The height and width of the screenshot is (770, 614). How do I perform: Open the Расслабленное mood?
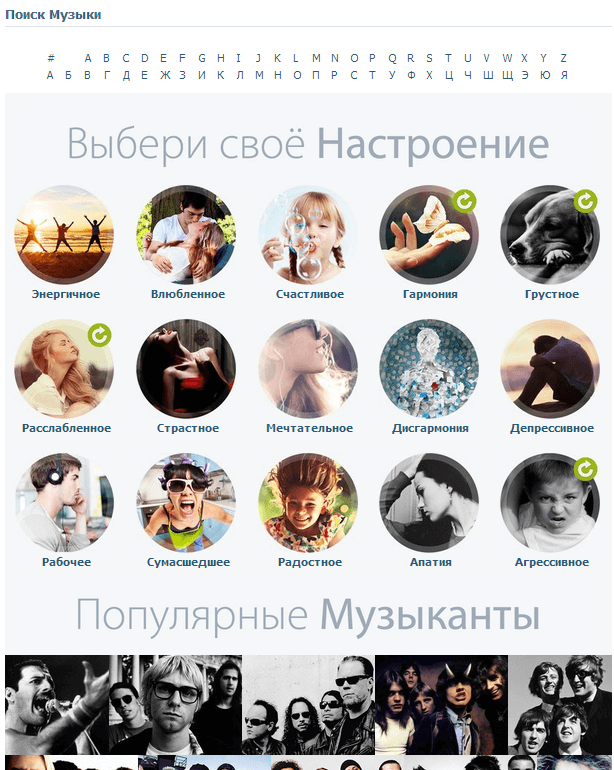pos(65,370)
